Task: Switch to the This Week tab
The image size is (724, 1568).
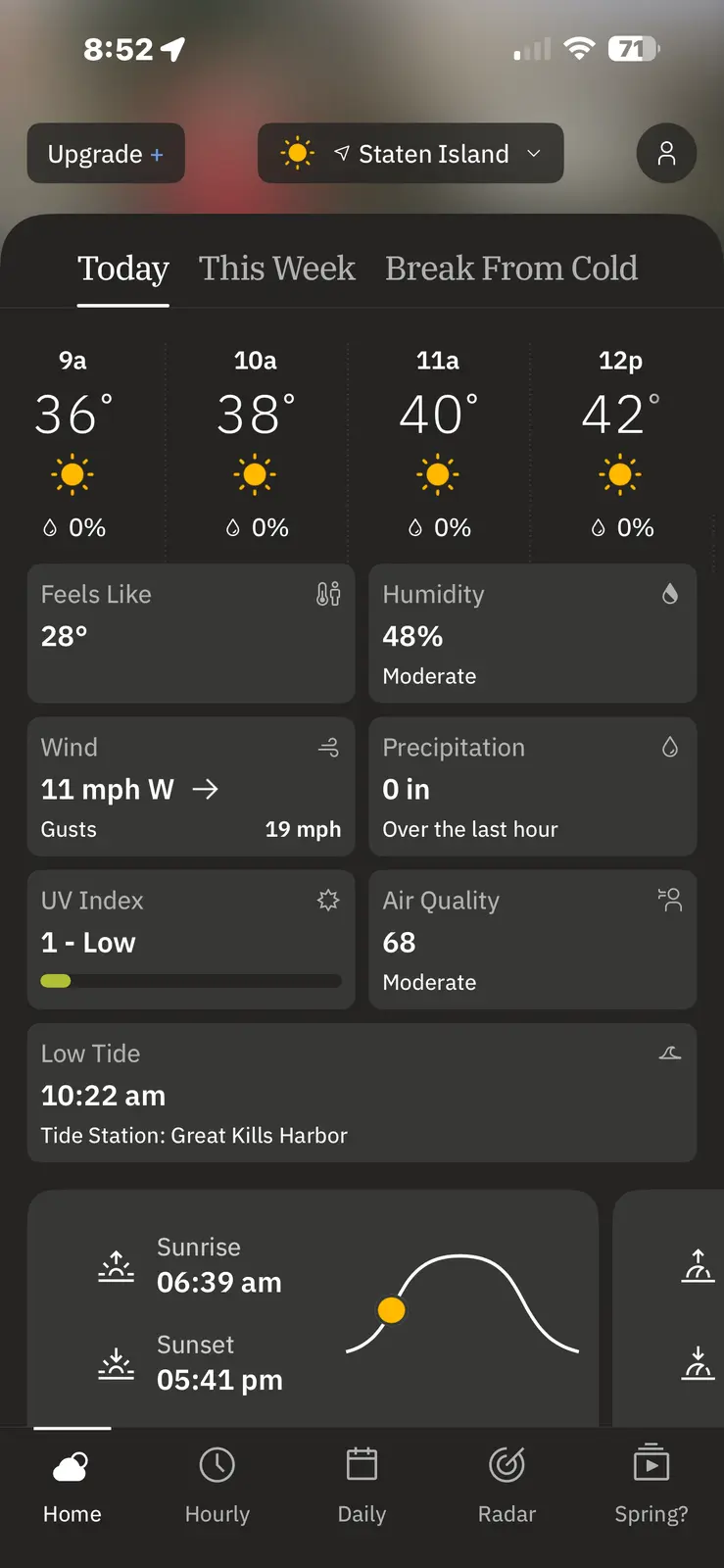Action: coord(277,269)
